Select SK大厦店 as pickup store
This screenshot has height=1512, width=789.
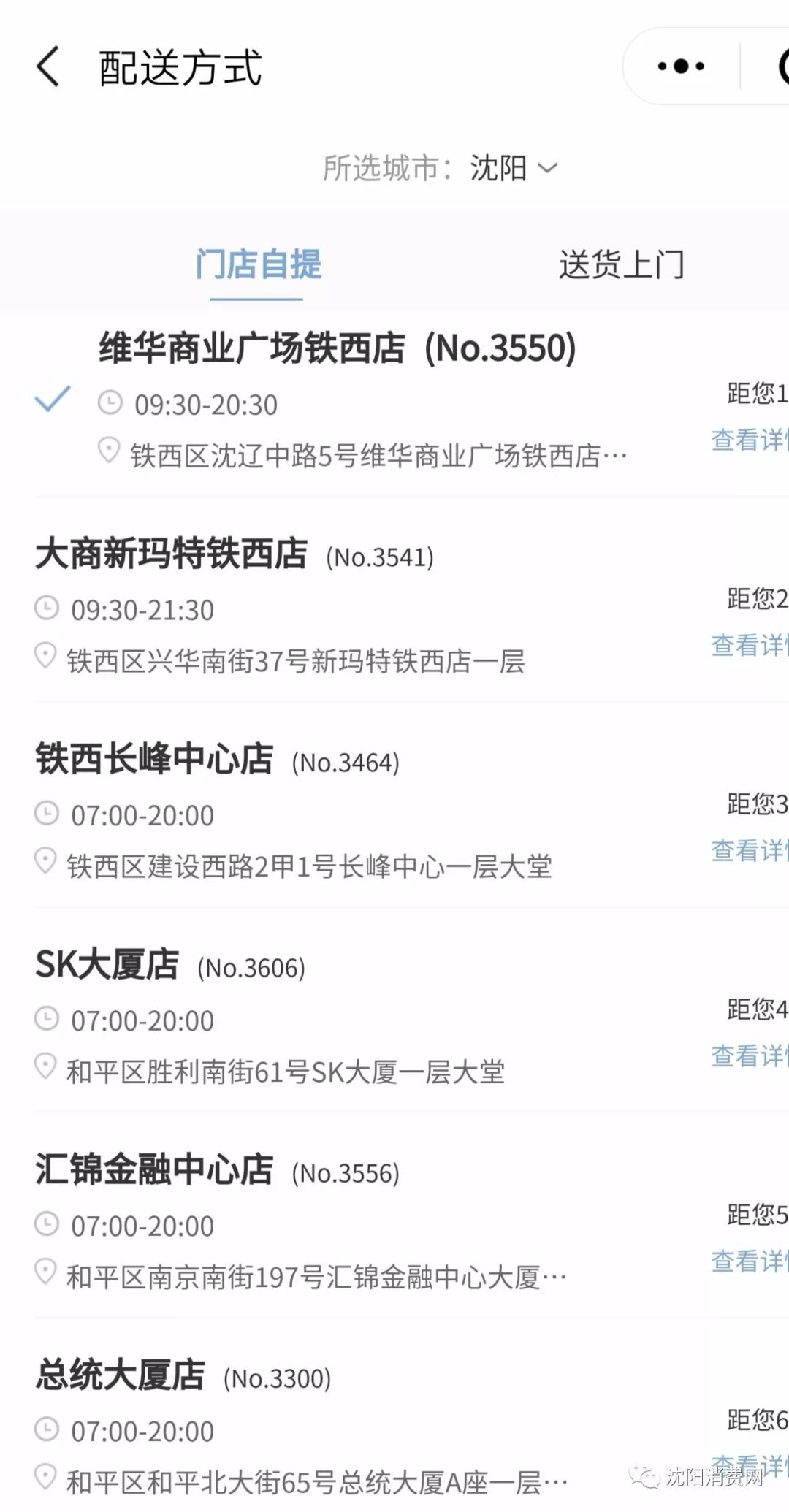[x=107, y=964]
